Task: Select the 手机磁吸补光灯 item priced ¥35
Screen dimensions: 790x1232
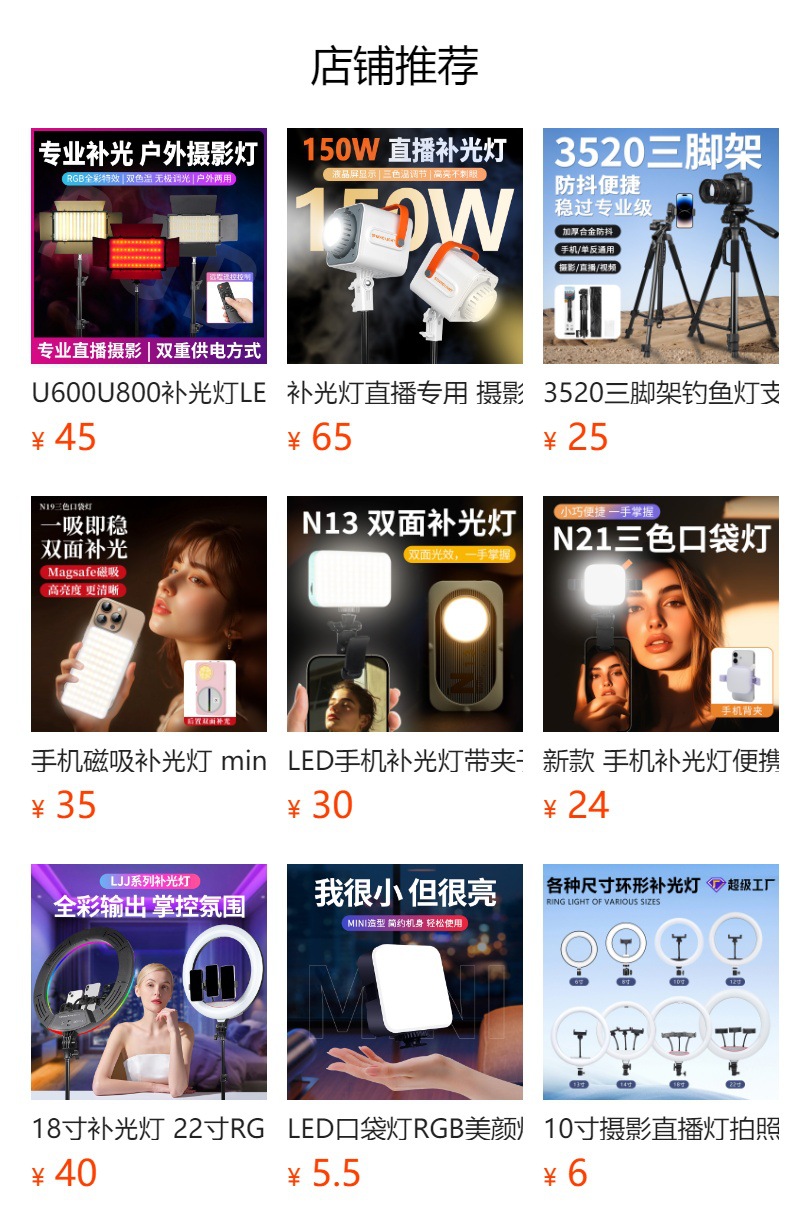Action: 149,614
